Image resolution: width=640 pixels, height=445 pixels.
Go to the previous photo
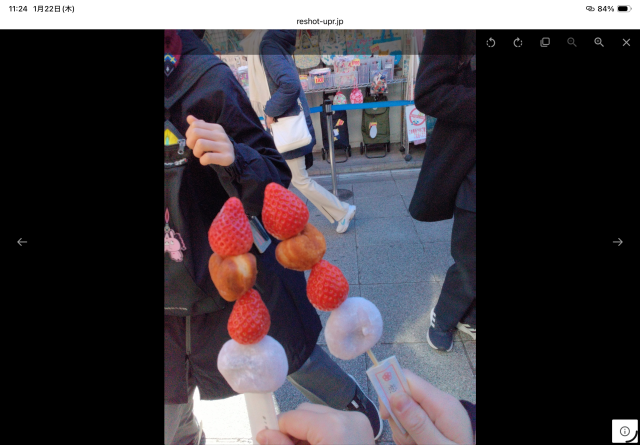tap(22, 242)
